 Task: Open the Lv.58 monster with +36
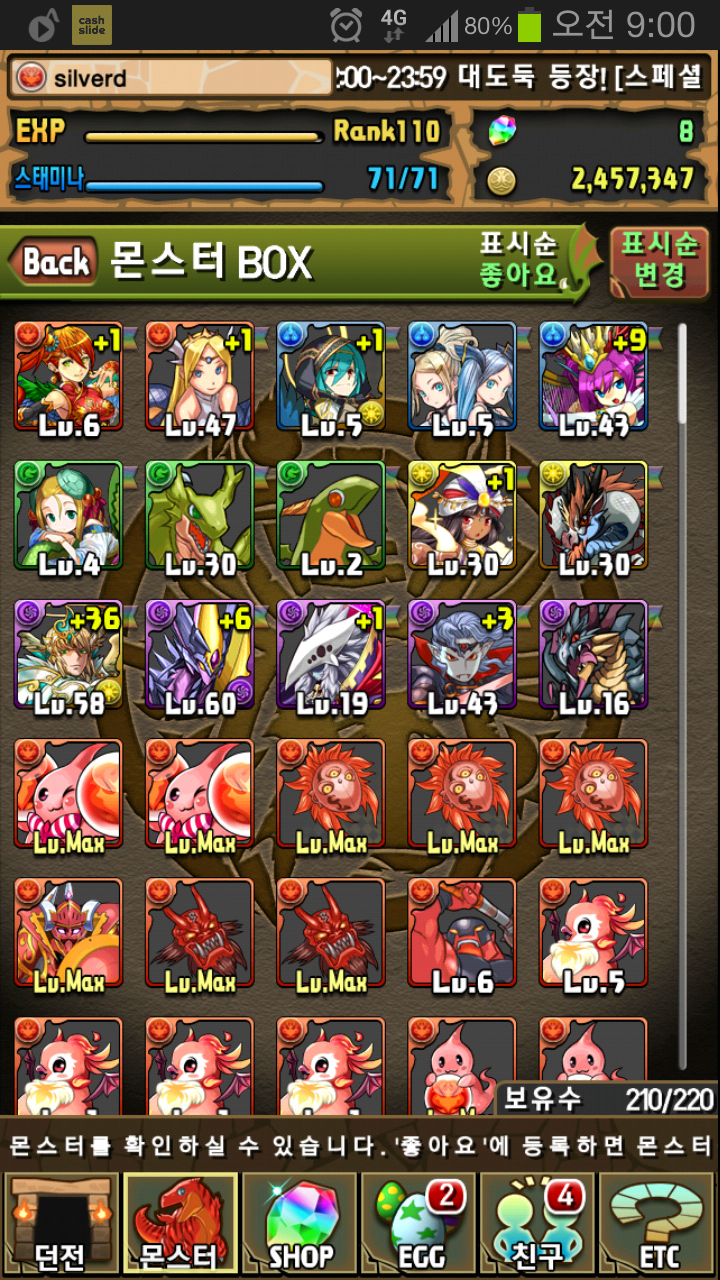tap(69, 654)
